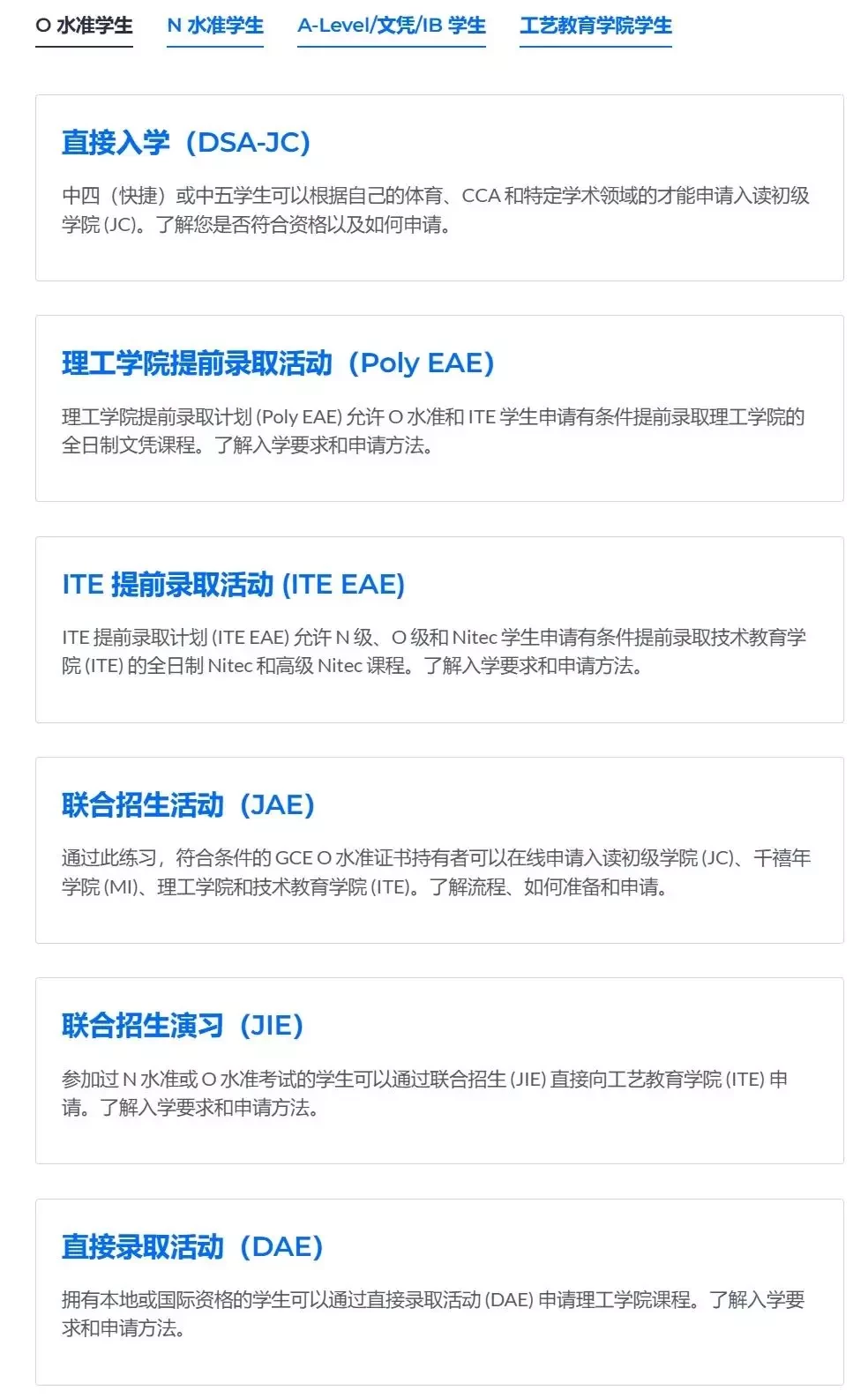Viewport: 868px width, 1398px height.
Task: Switch to A-Level/文凭/IB 学生 tab
Action: pos(392,26)
